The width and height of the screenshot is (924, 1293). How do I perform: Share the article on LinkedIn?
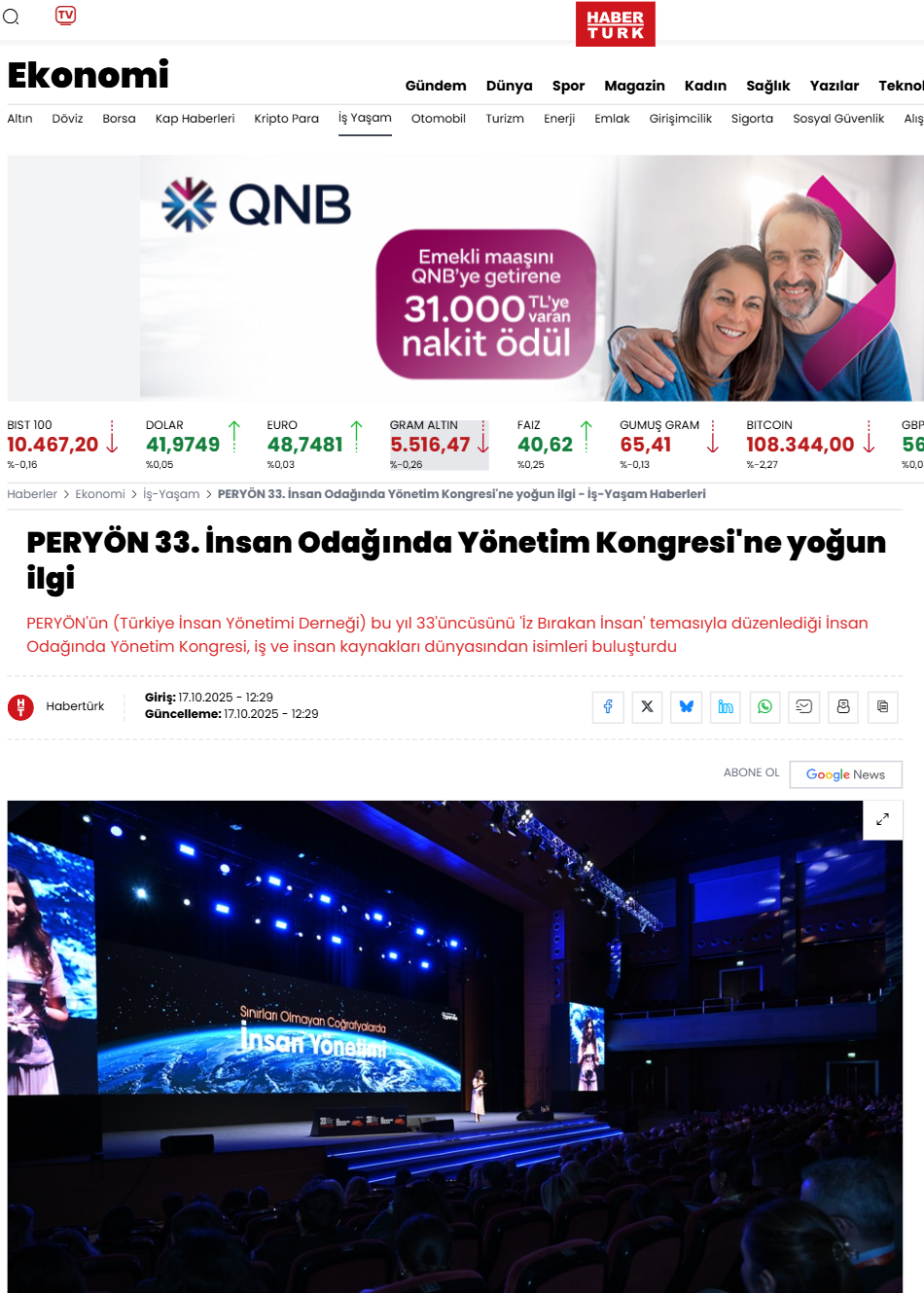point(726,707)
